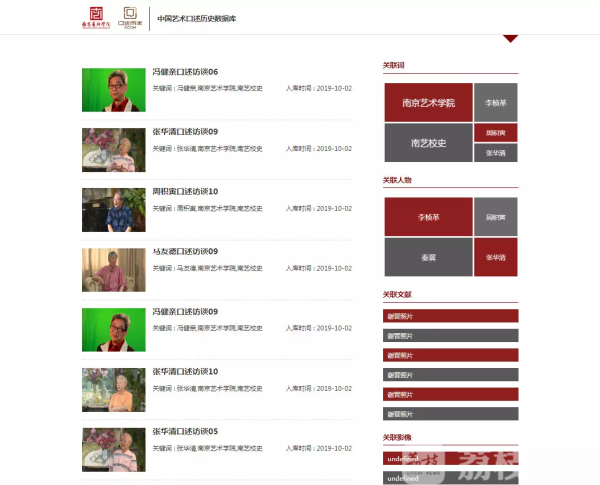Image resolution: width=600 pixels, height=485 pixels.
Task: Open 张华清口述访谈09 interview entry
Action: [185, 132]
